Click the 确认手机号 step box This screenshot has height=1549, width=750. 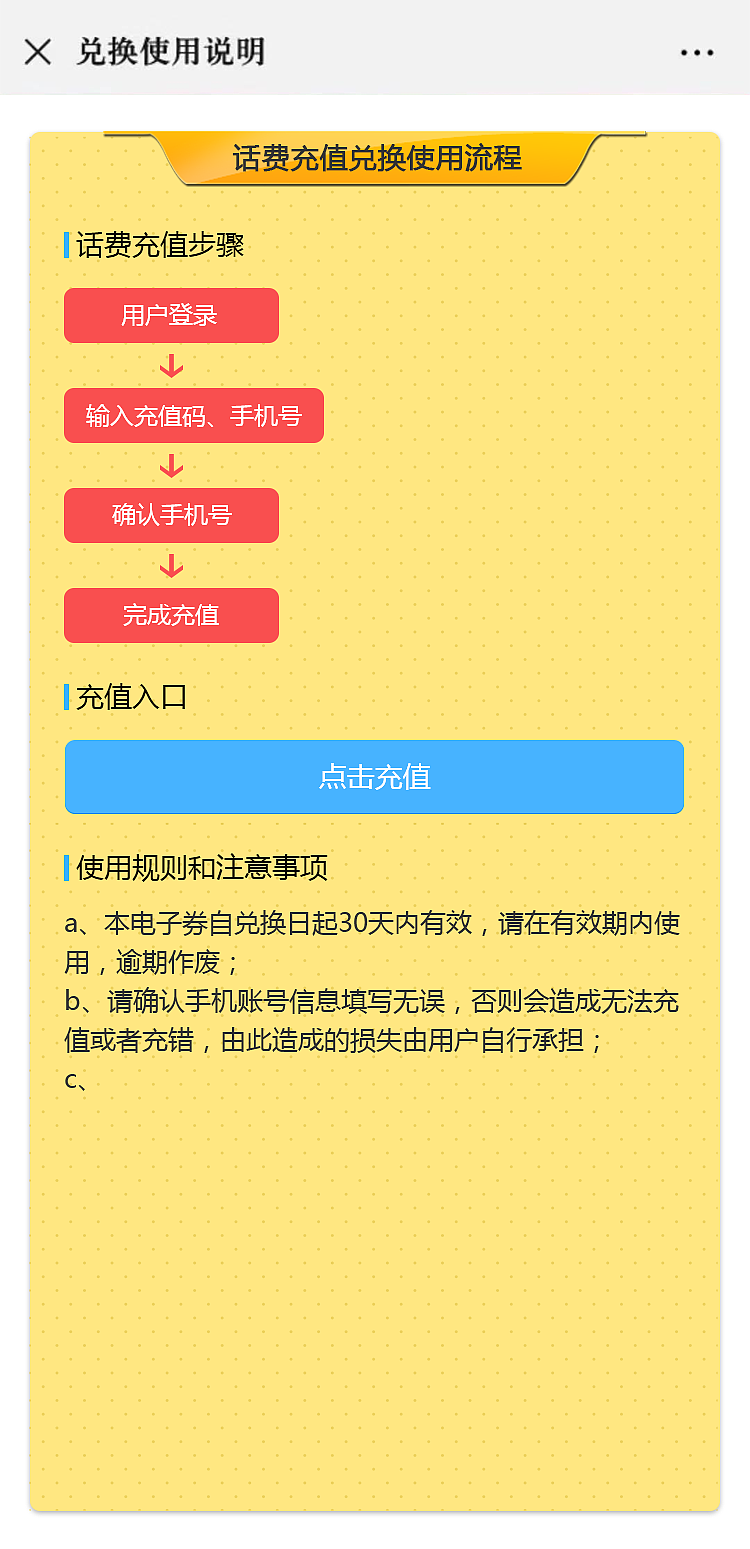pyautogui.click(x=171, y=516)
